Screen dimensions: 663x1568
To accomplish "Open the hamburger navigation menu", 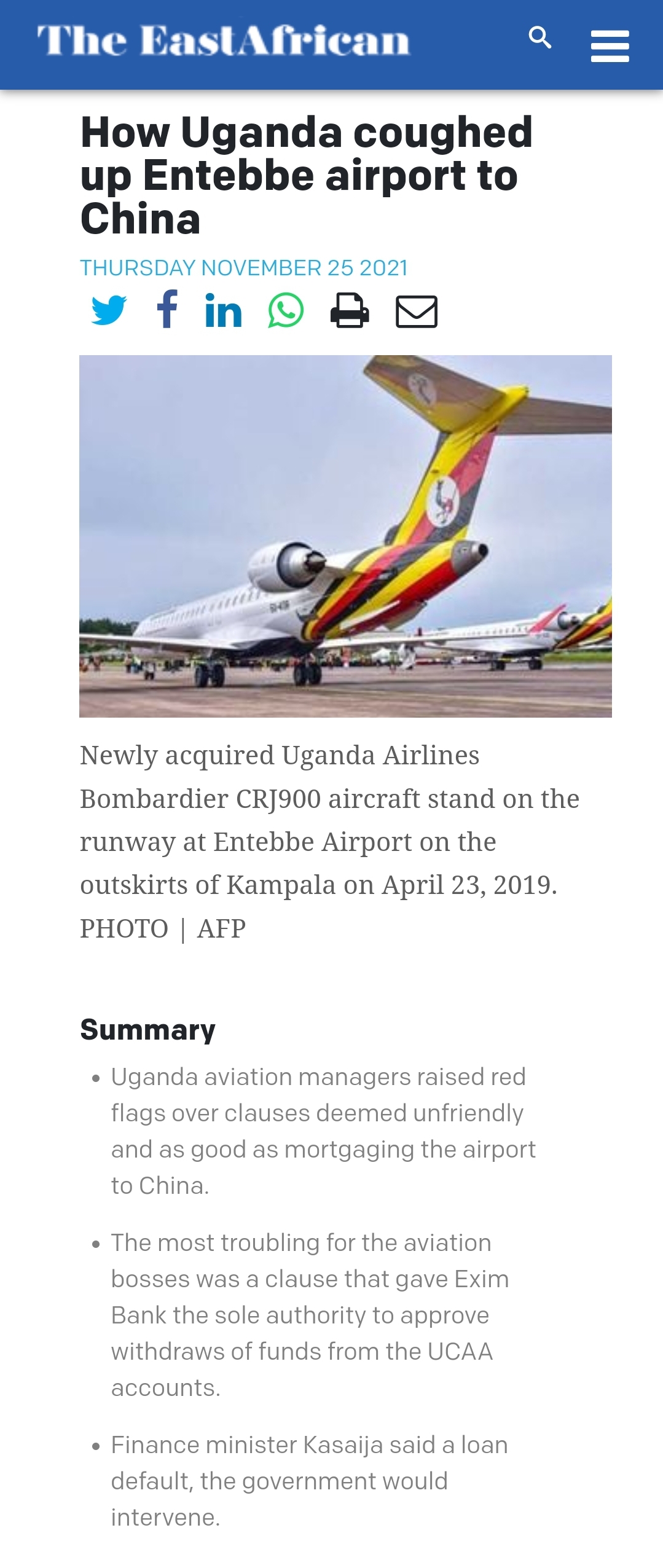I will 610,46.
